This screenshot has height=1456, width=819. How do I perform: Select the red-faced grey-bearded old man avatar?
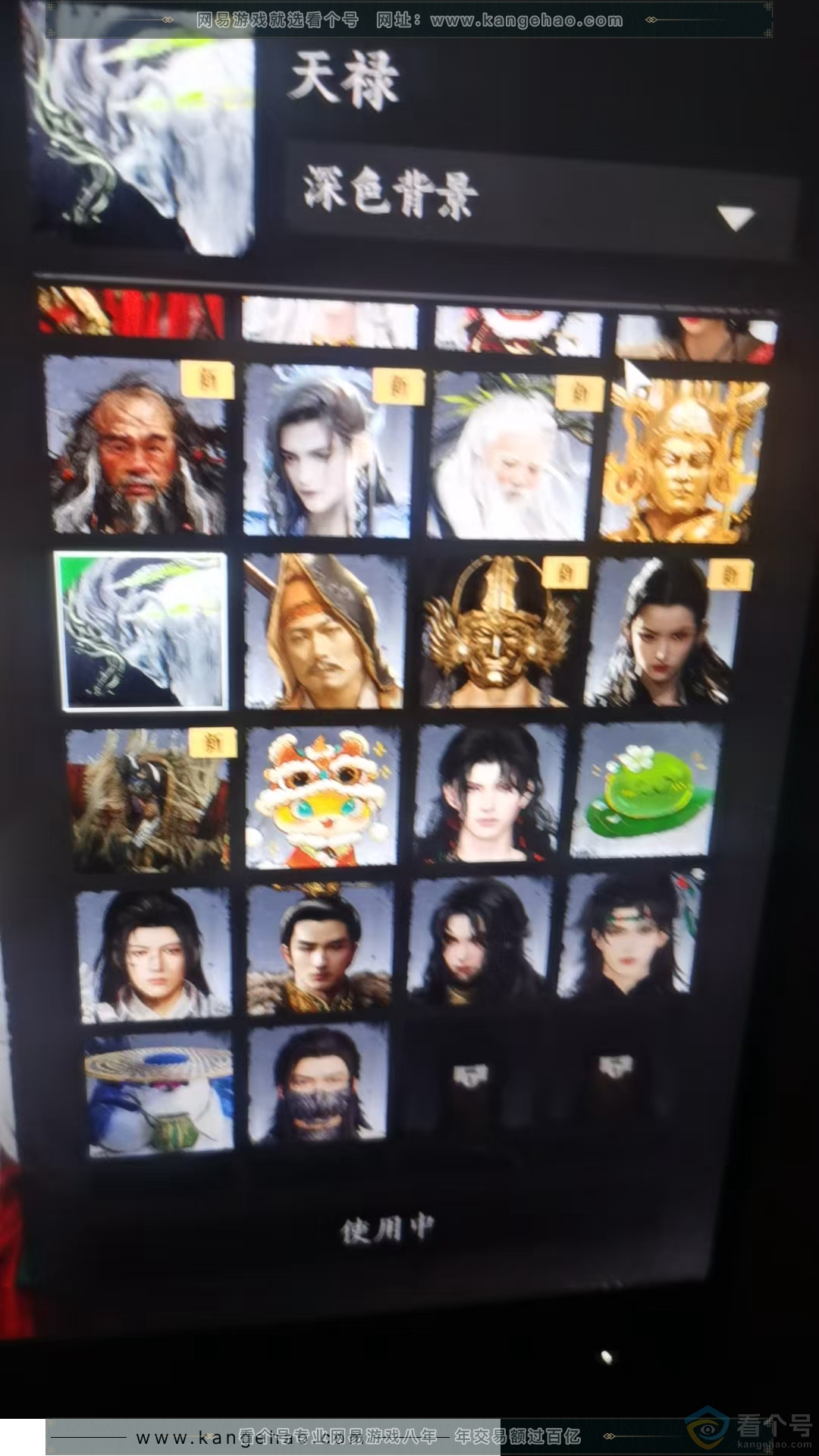tap(138, 448)
